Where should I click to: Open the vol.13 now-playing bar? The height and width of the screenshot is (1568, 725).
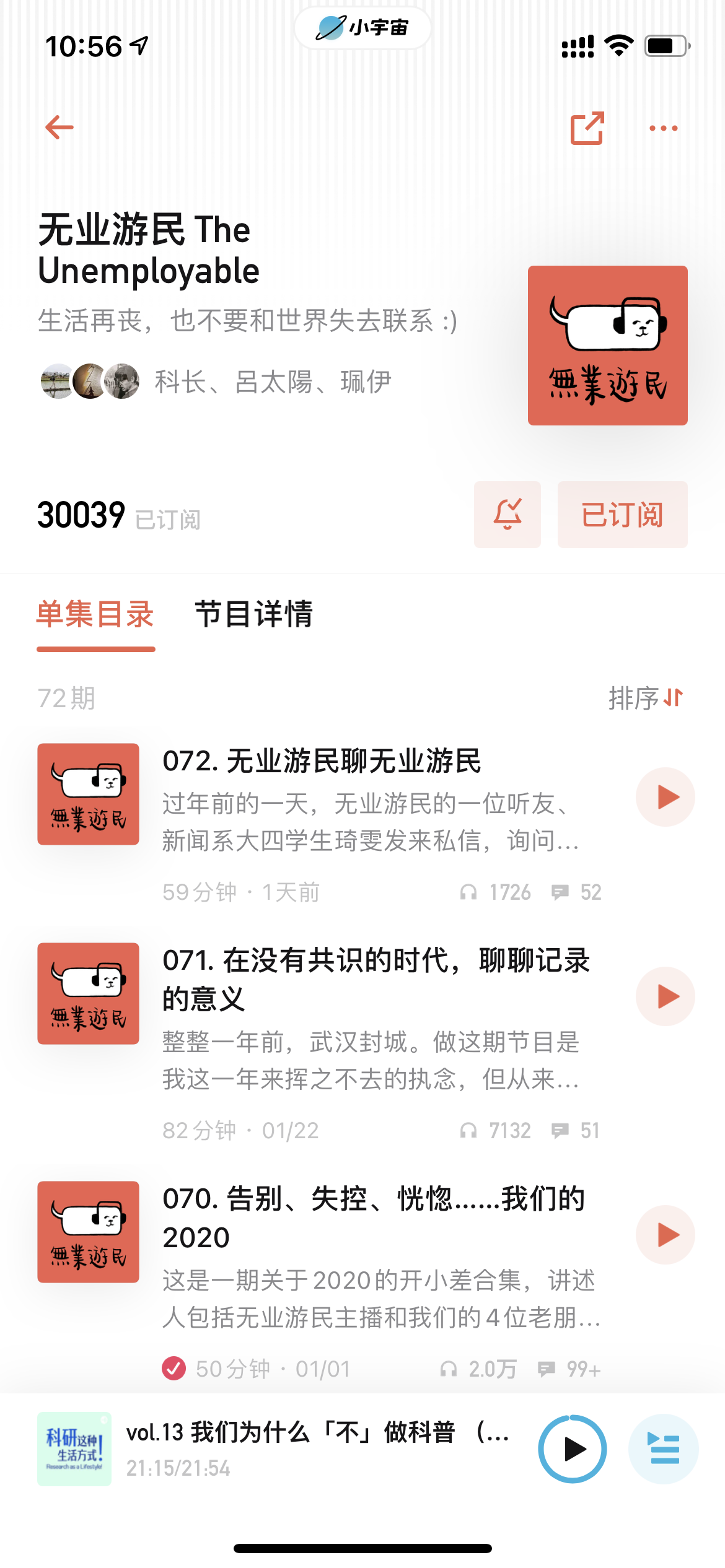pos(316,1448)
